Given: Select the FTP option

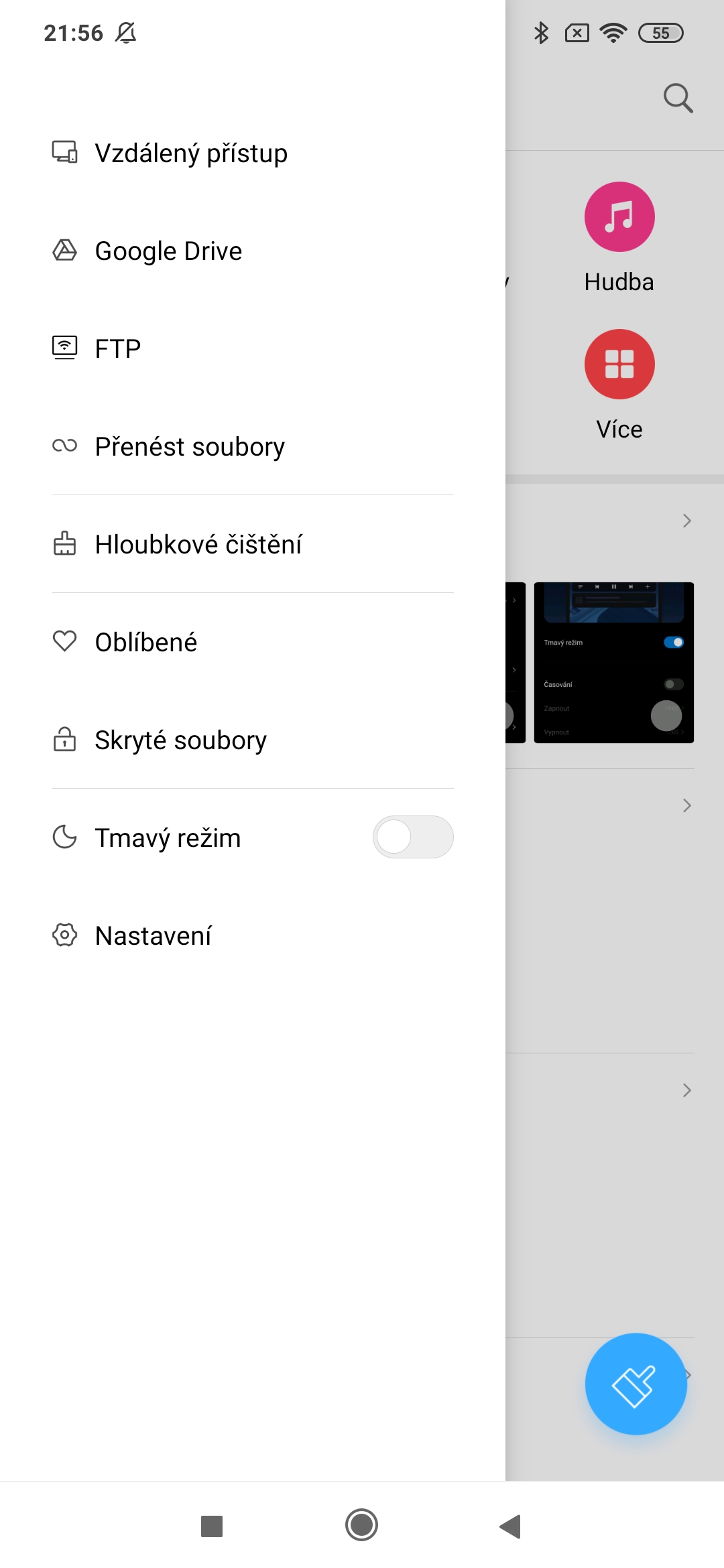Looking at the screenshot, I should (x=253, y=348).
